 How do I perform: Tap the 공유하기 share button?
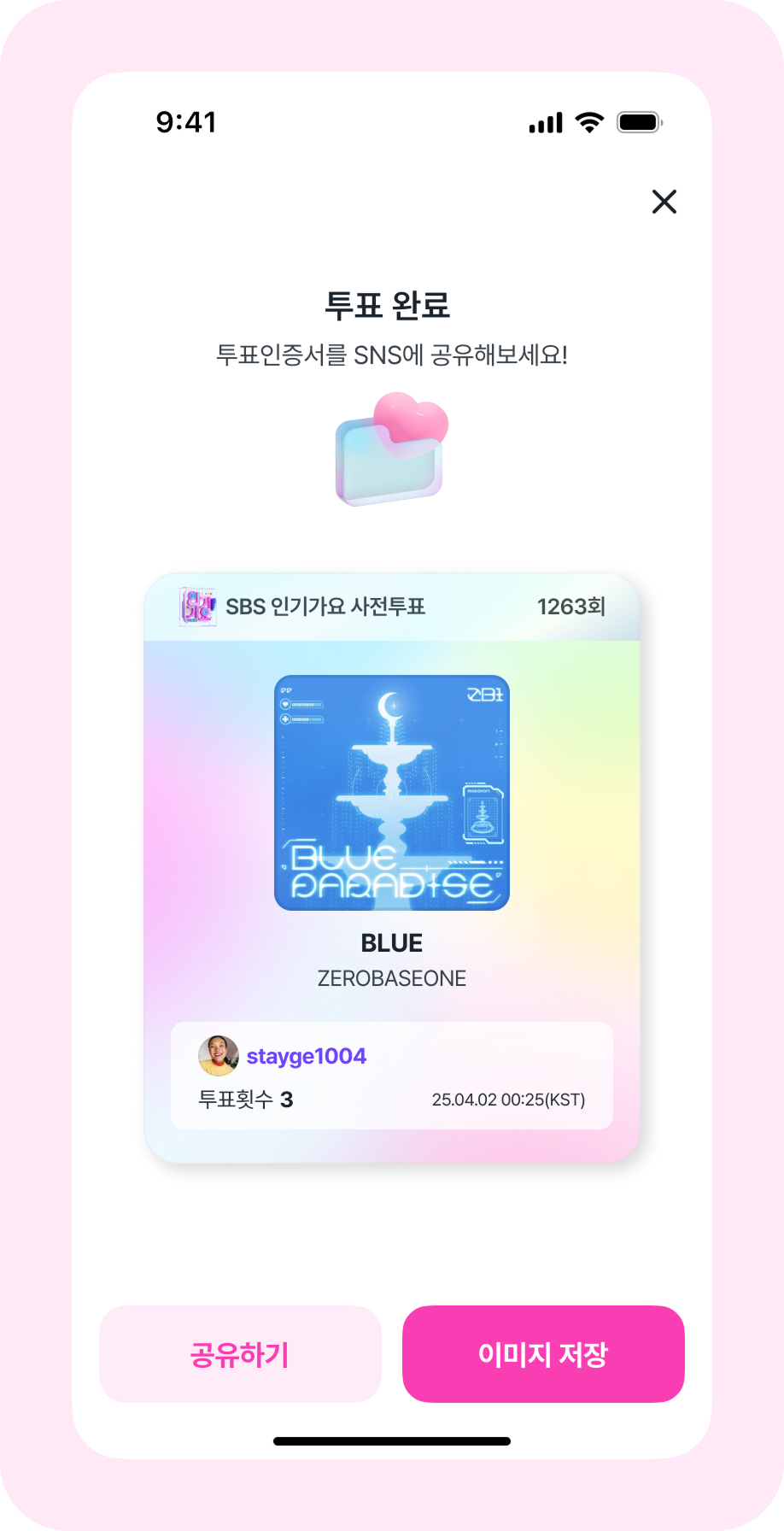[x=240, y=1354]
